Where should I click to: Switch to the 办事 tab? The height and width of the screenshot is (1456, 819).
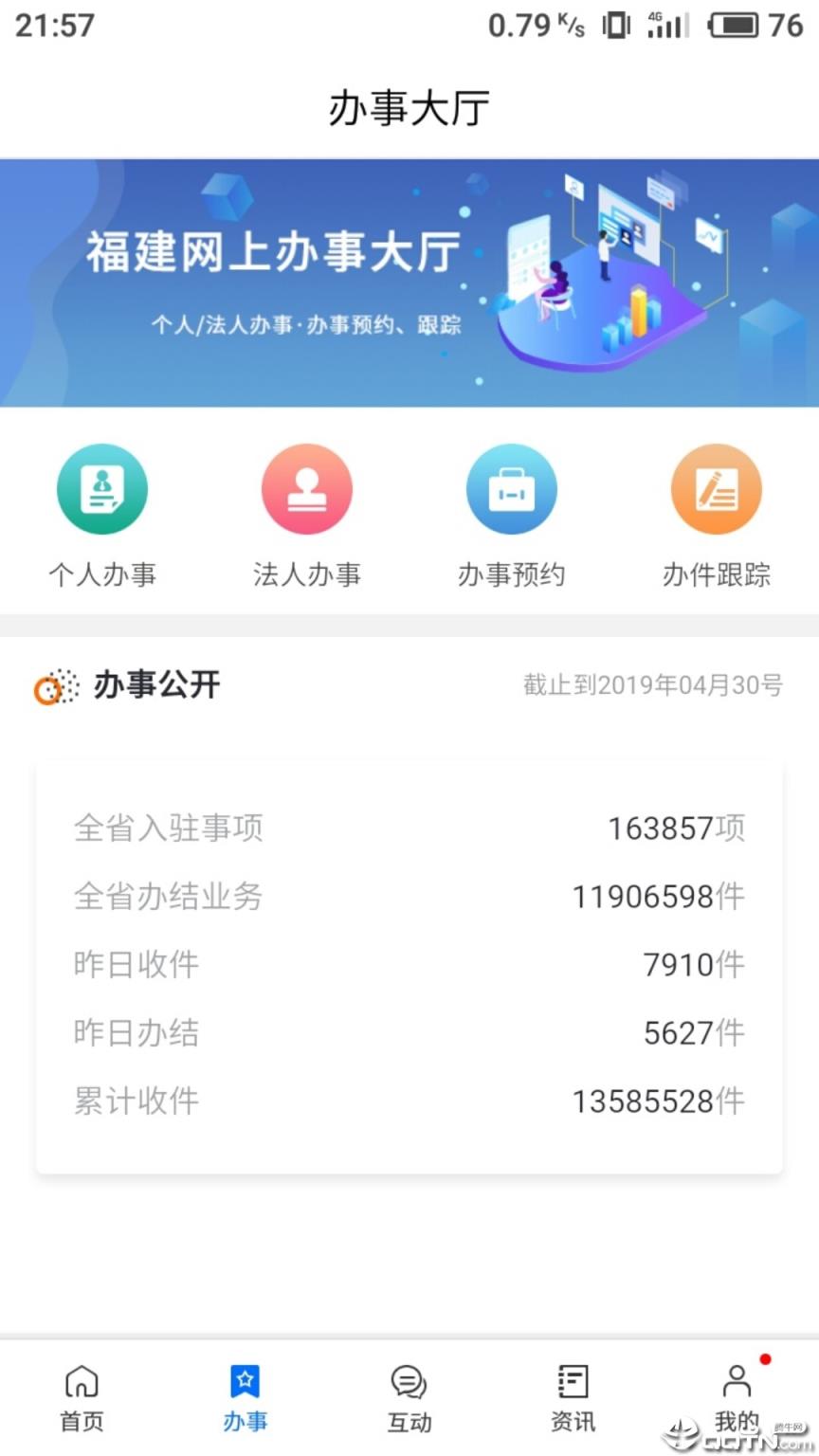[x=246, y=1398]
